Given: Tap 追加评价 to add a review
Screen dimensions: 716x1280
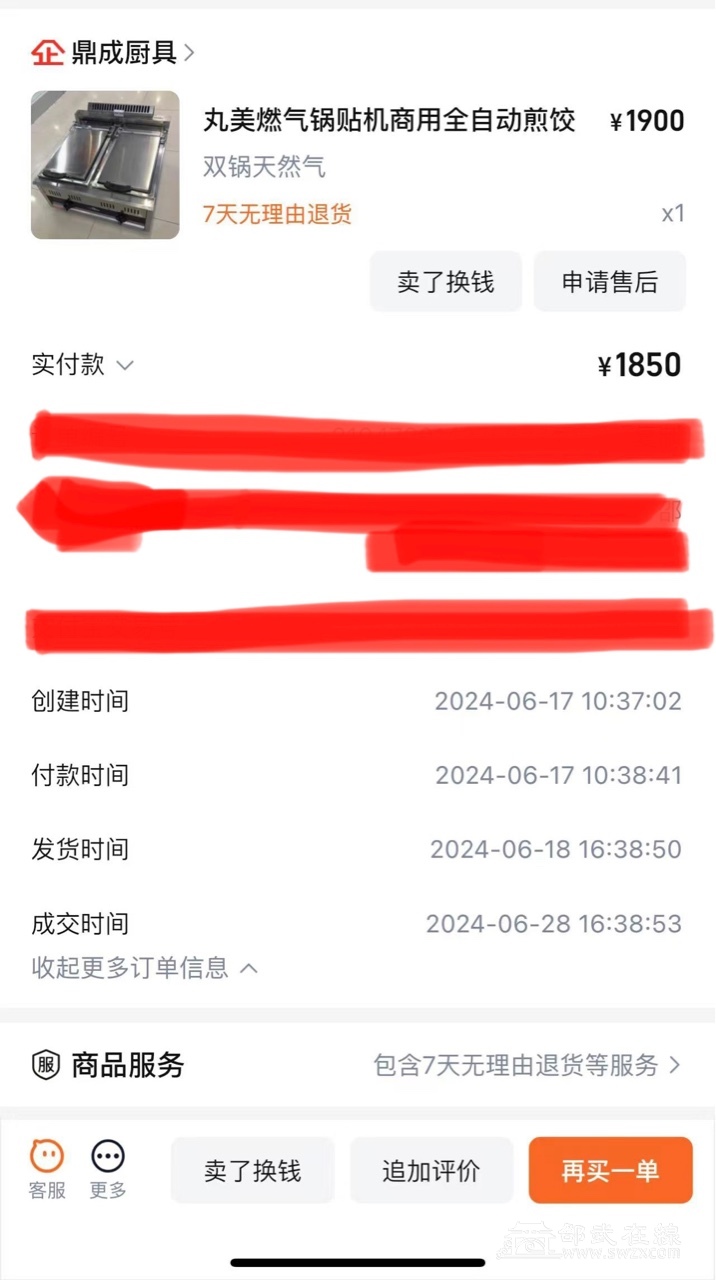Looking at the screenshot, I should click(431, 1171).
